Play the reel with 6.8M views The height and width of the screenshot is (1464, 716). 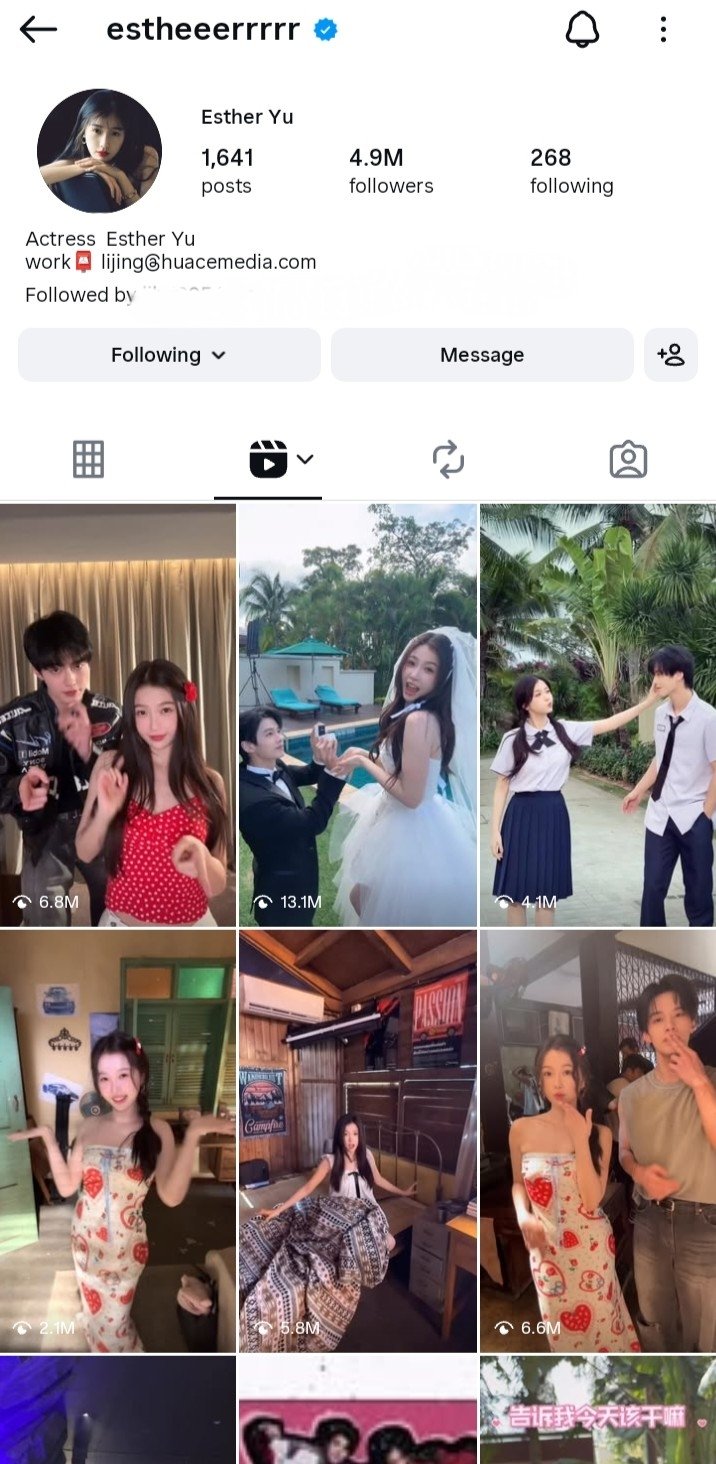coord(118,715)
